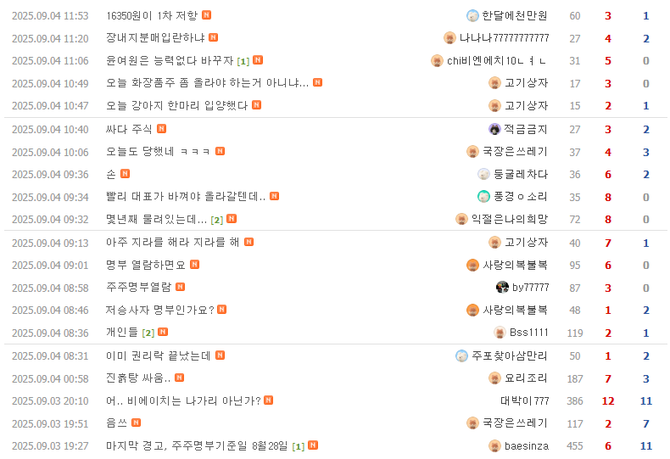This screenshot has height=459, width=670.
Task: Open post '16350원이 1차 저항'
Action: tap(151, 16)
